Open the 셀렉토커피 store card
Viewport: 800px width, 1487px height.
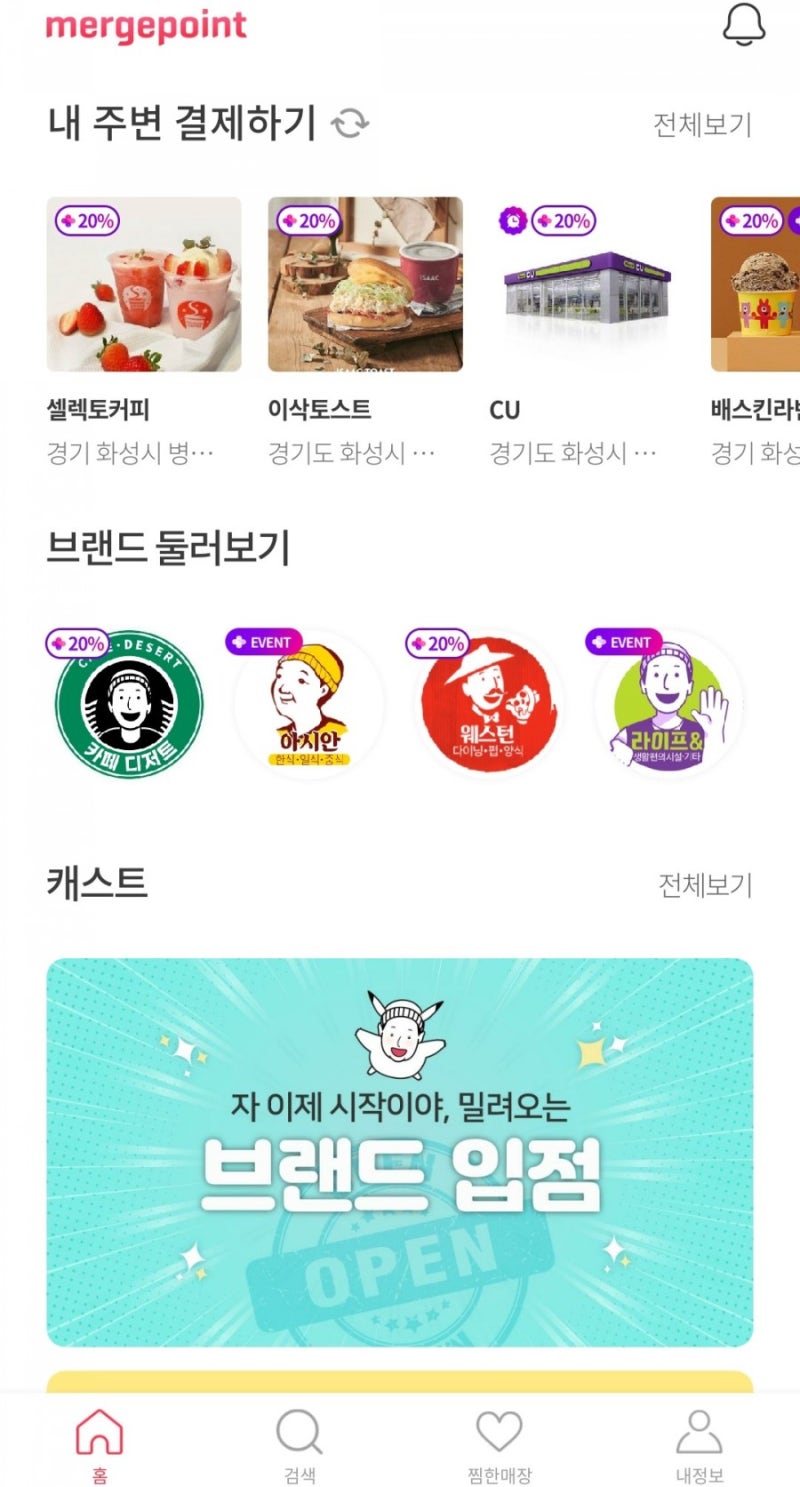pos(144,332)
